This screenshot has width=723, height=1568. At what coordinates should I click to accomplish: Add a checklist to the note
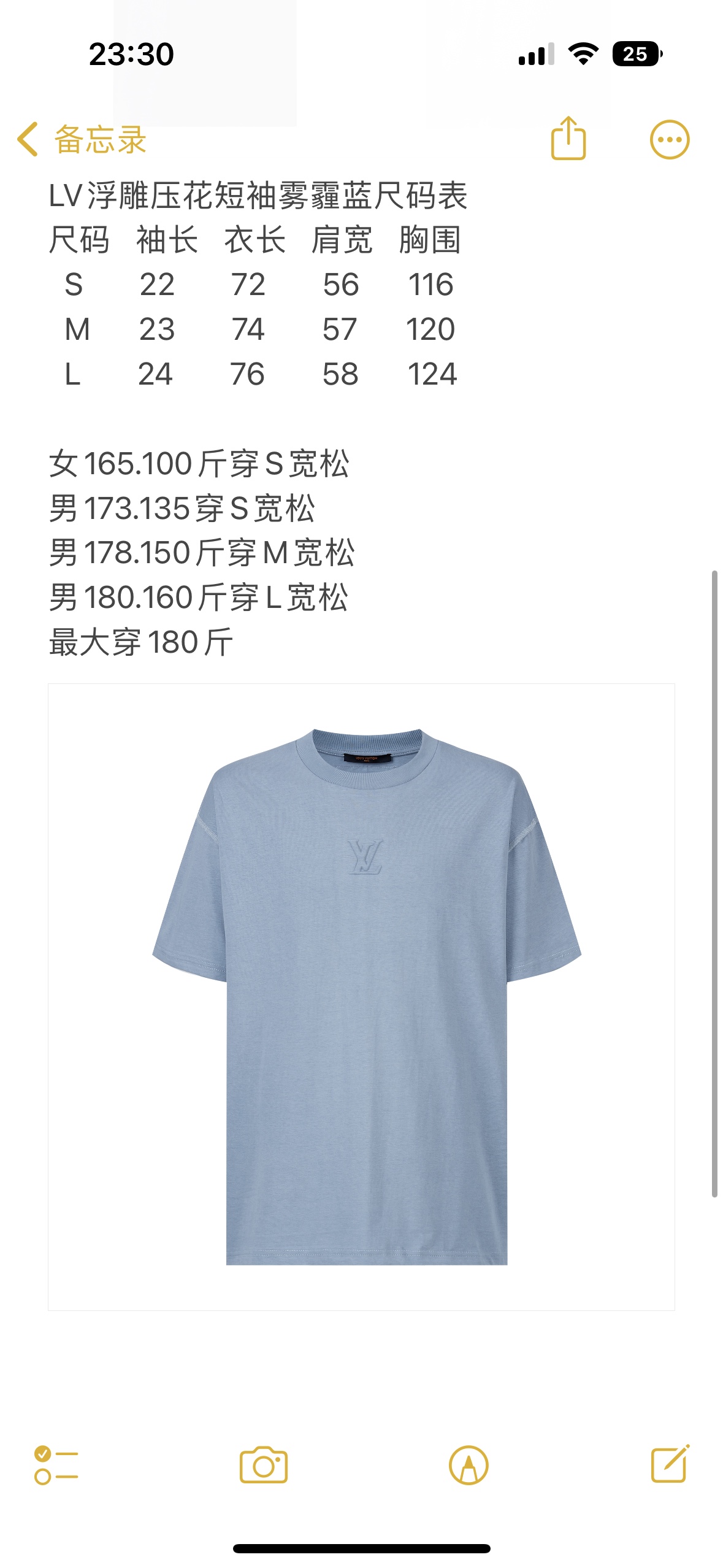56,1465
